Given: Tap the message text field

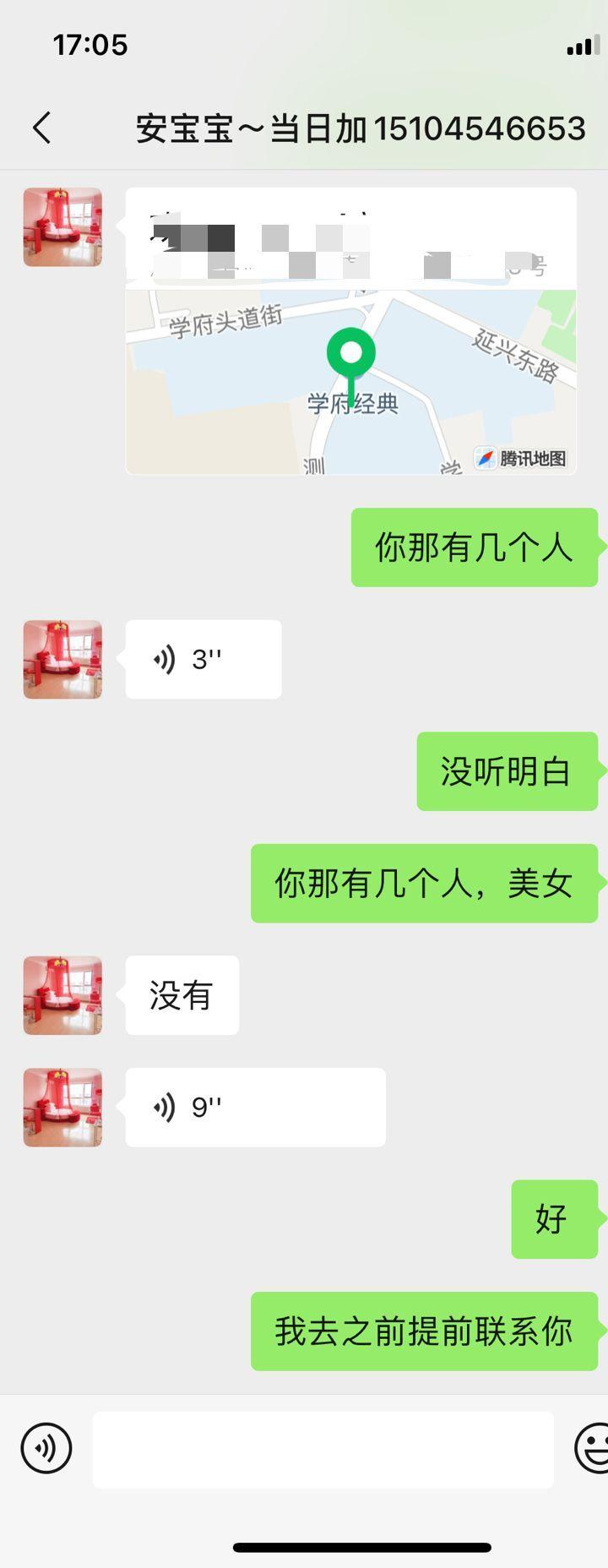Looking at the screenshot, I should tap(323, 1449).
